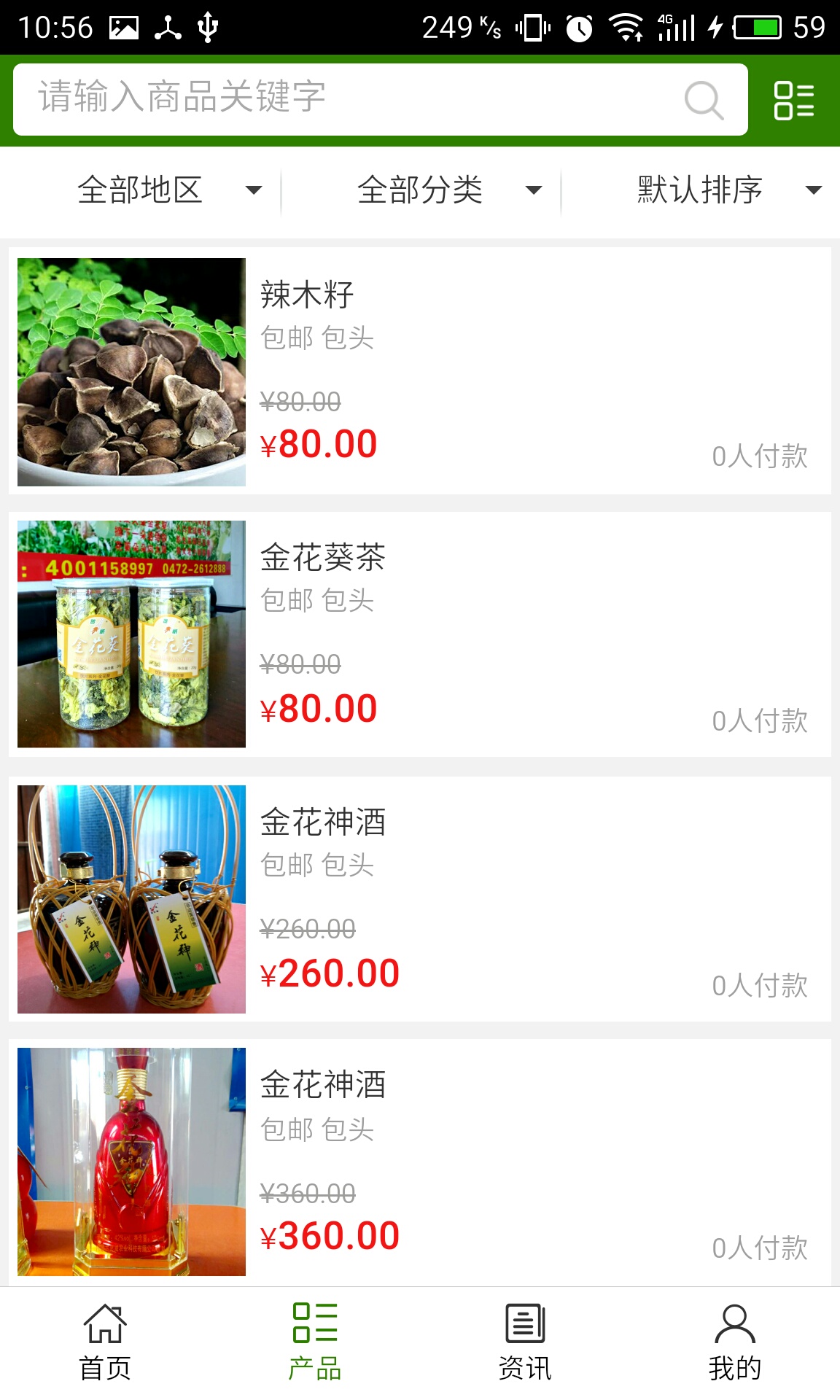Open the 辣木籽 product card

pyautogui.click(x=420, y=371)
